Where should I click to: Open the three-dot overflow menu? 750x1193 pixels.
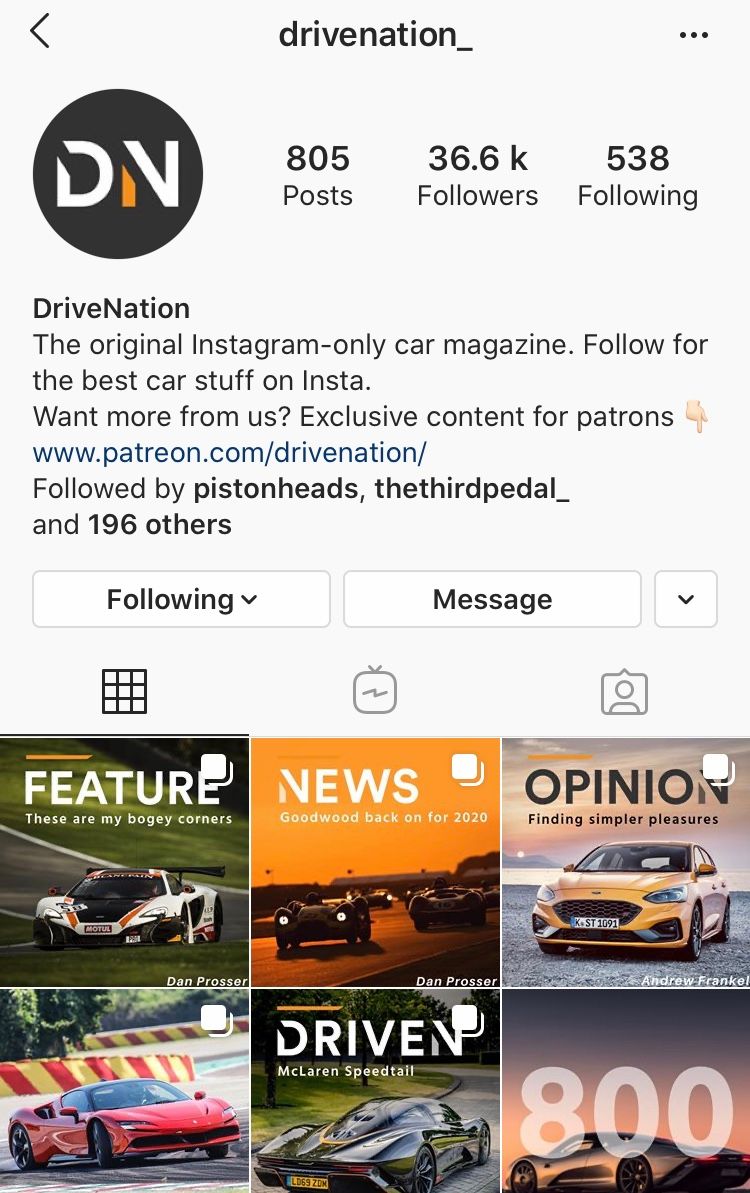click(693, 35)
